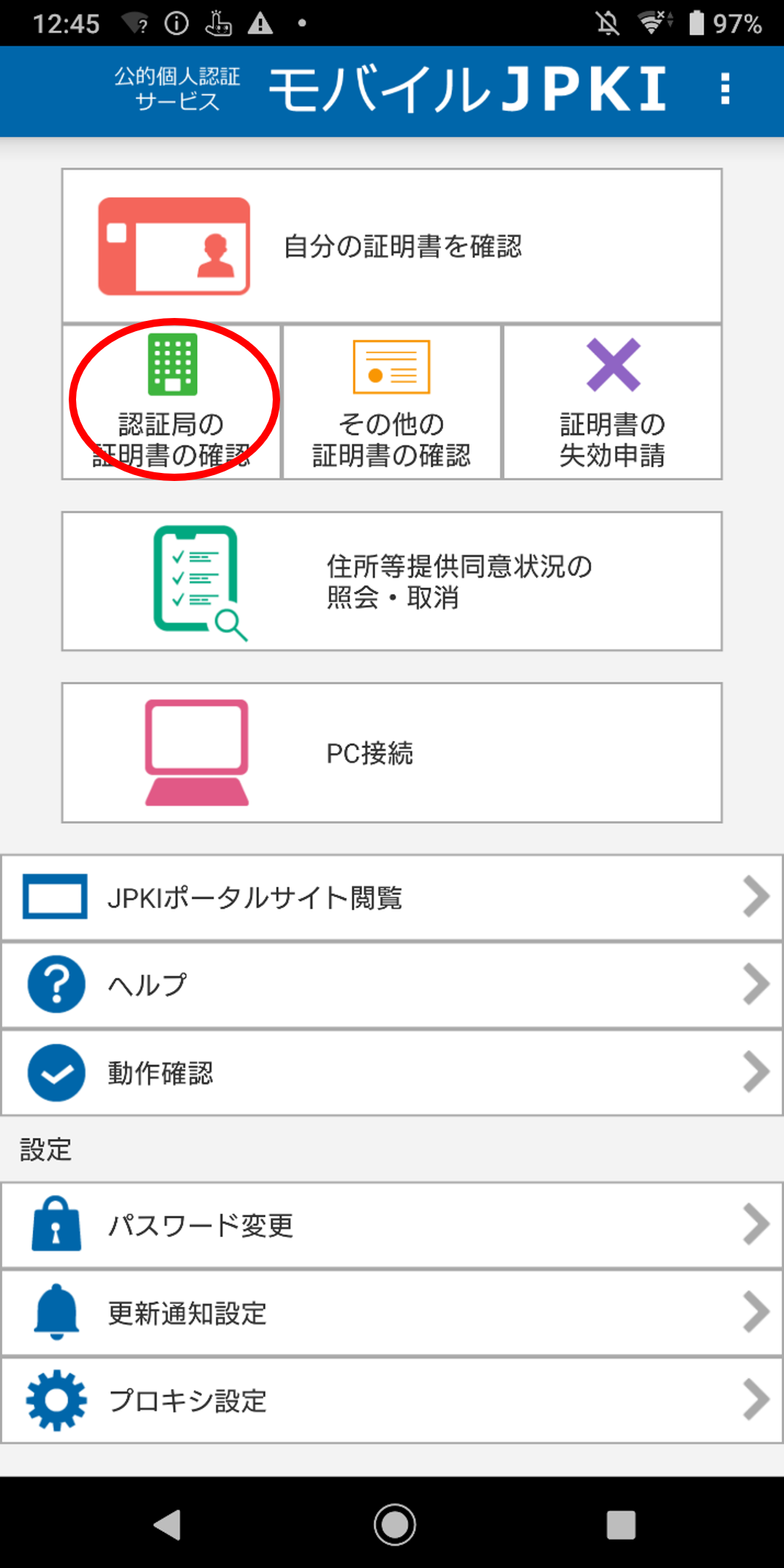Open JPKIポータルサイト閲覧 row
This screenshot has height=1568, width=784.
tap(392, 897)
